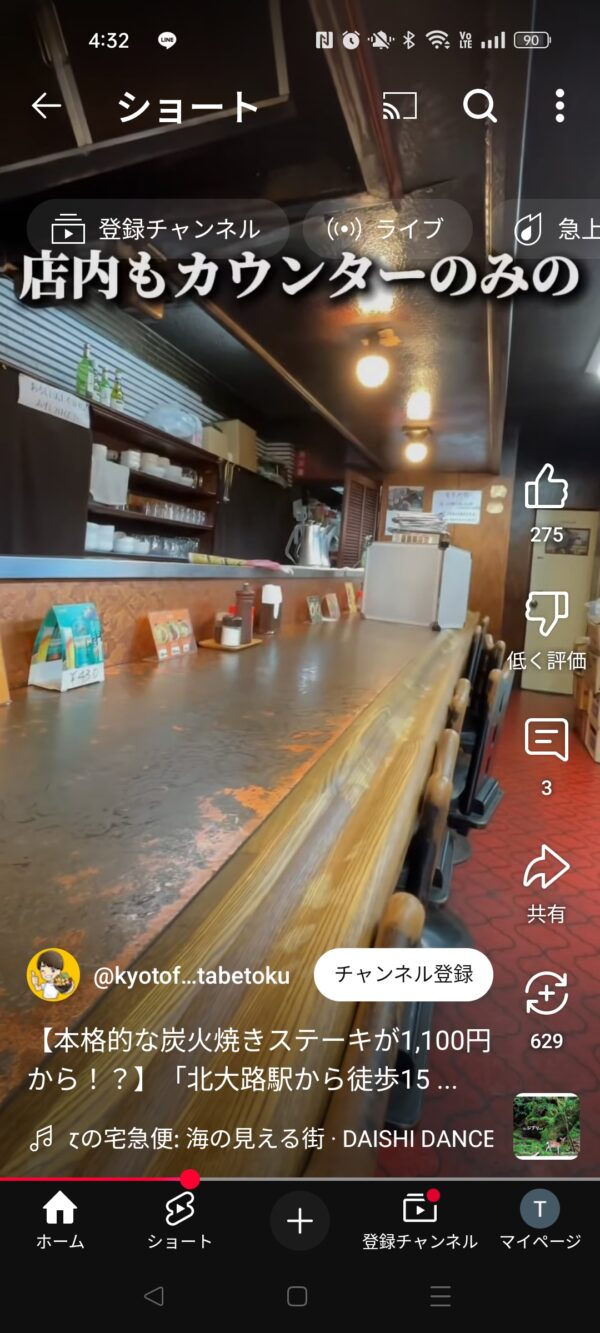Tap the system back button
600x1333 pixels.
tap(153, 1297)
